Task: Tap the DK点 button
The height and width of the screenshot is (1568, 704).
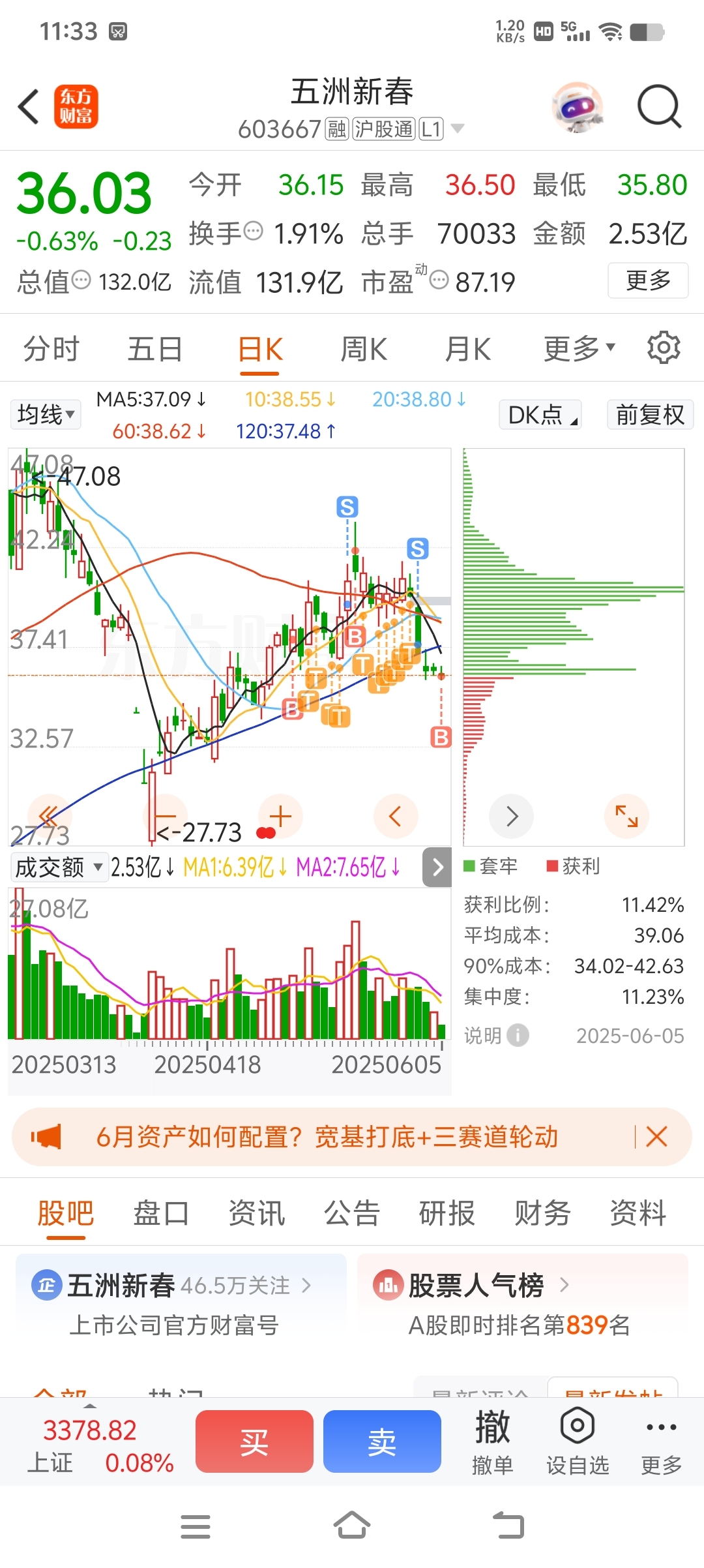Action: 540,414
